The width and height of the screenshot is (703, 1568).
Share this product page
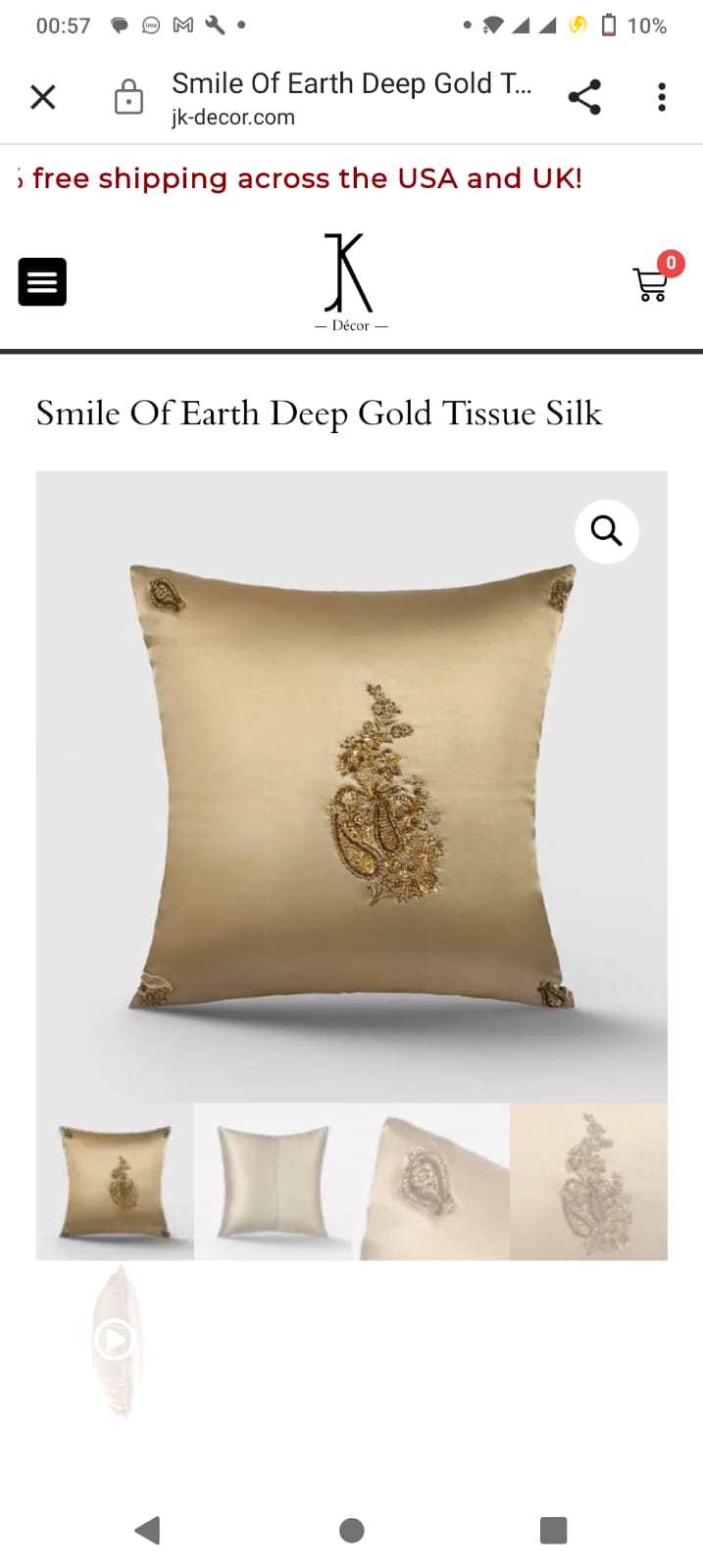(584, 97)
